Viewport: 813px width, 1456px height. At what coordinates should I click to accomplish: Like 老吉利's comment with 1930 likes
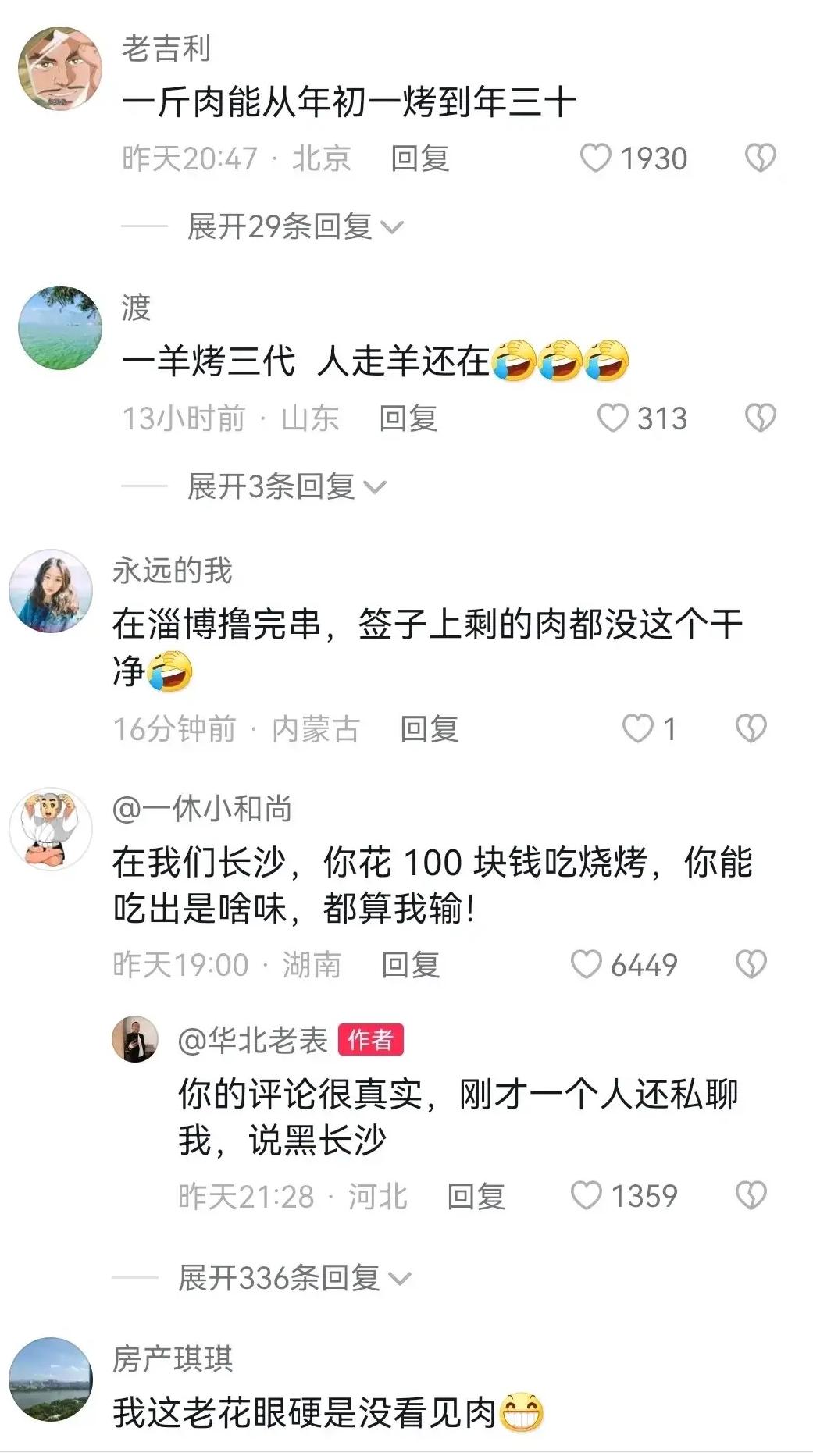597,158
